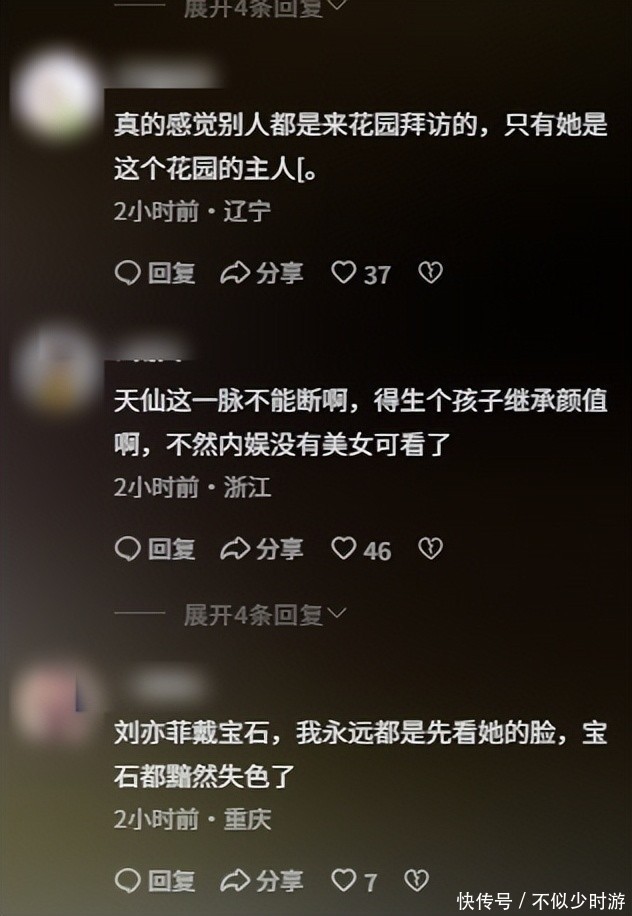Dislike the 辽宁 comment about 花园
Screen dimensions: 632x916
pyautogui.click(x=430, y=273)
